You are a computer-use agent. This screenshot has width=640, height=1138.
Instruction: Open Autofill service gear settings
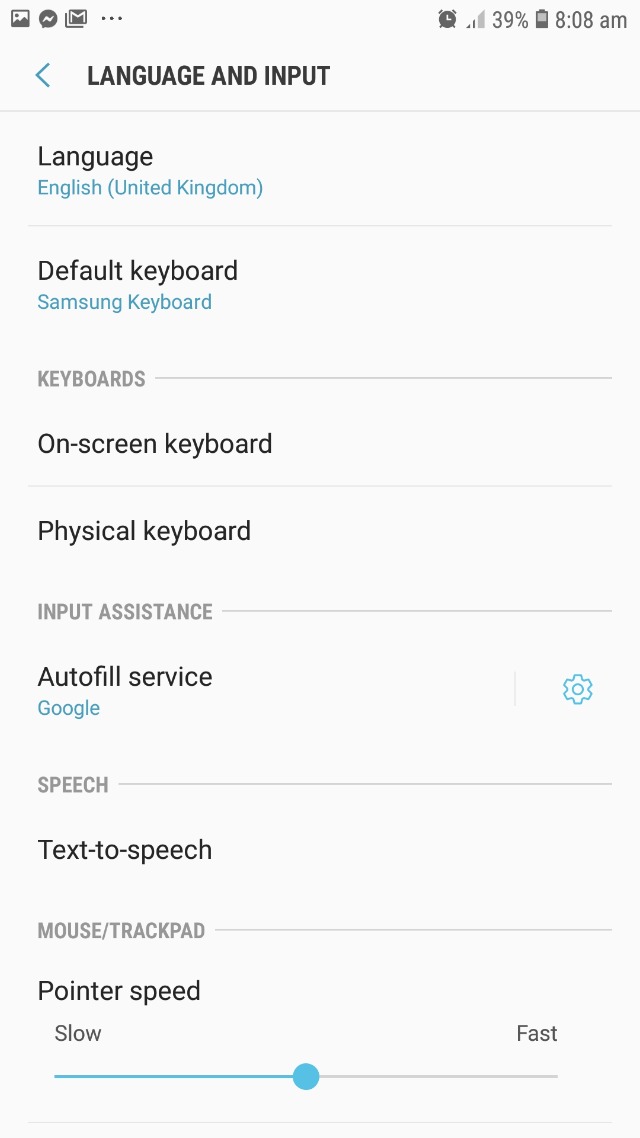click(577, 689)
